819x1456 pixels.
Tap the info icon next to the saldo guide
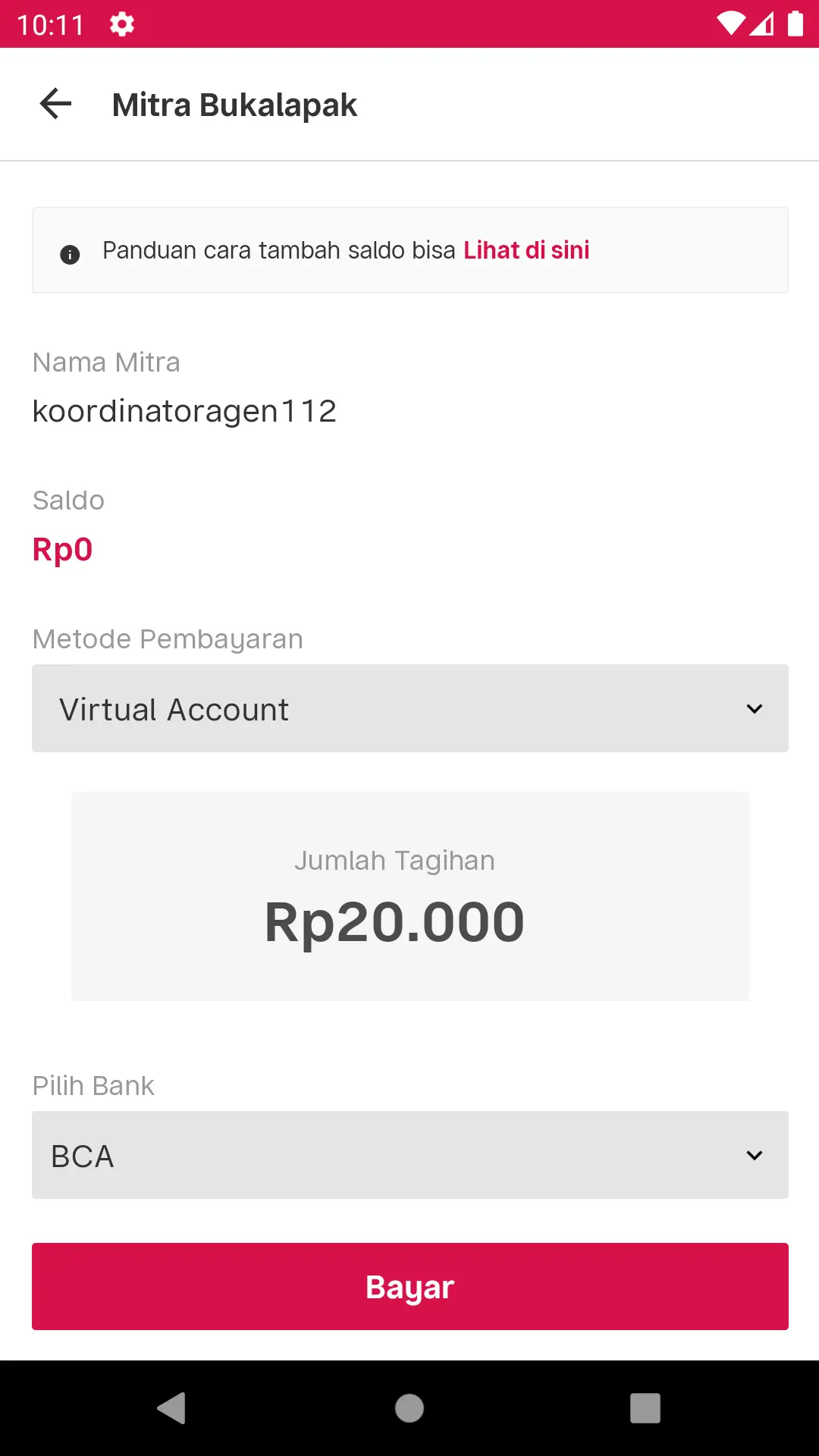[x=71, y=254]
